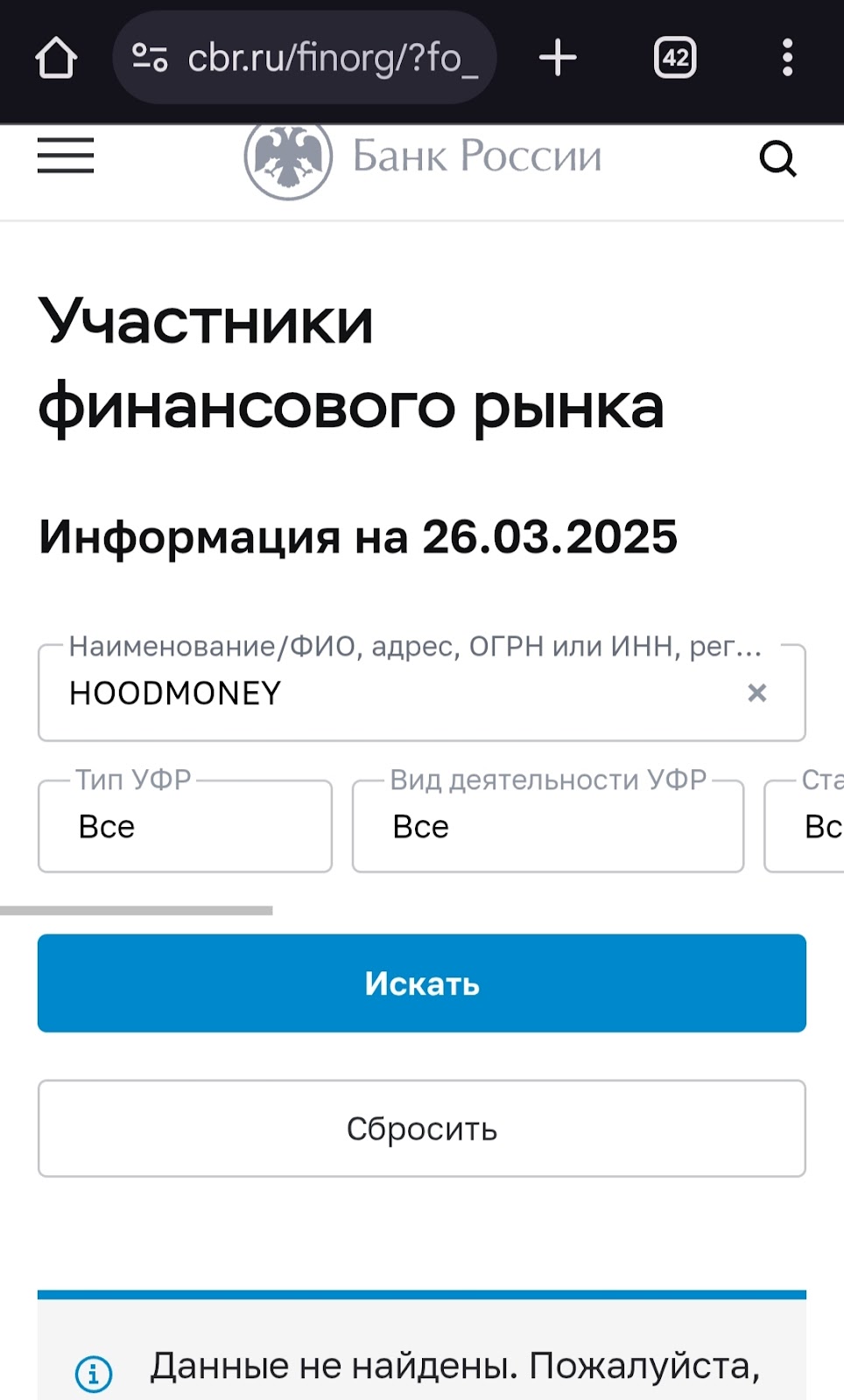Open the site search magnifier
The width and height of the screenshot is (844, 1400).
point(777,158)
